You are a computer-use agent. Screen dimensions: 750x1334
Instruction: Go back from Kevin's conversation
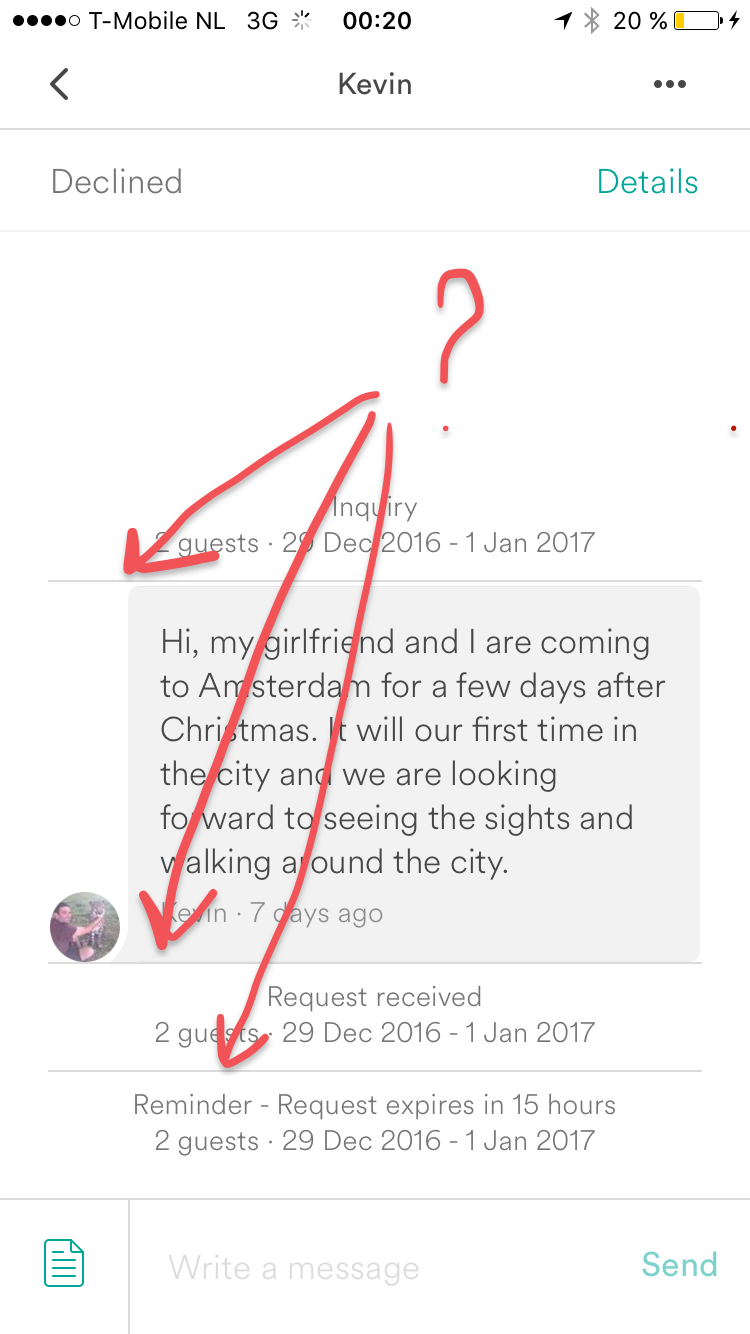pyautogui.click(x=60, y=84)
